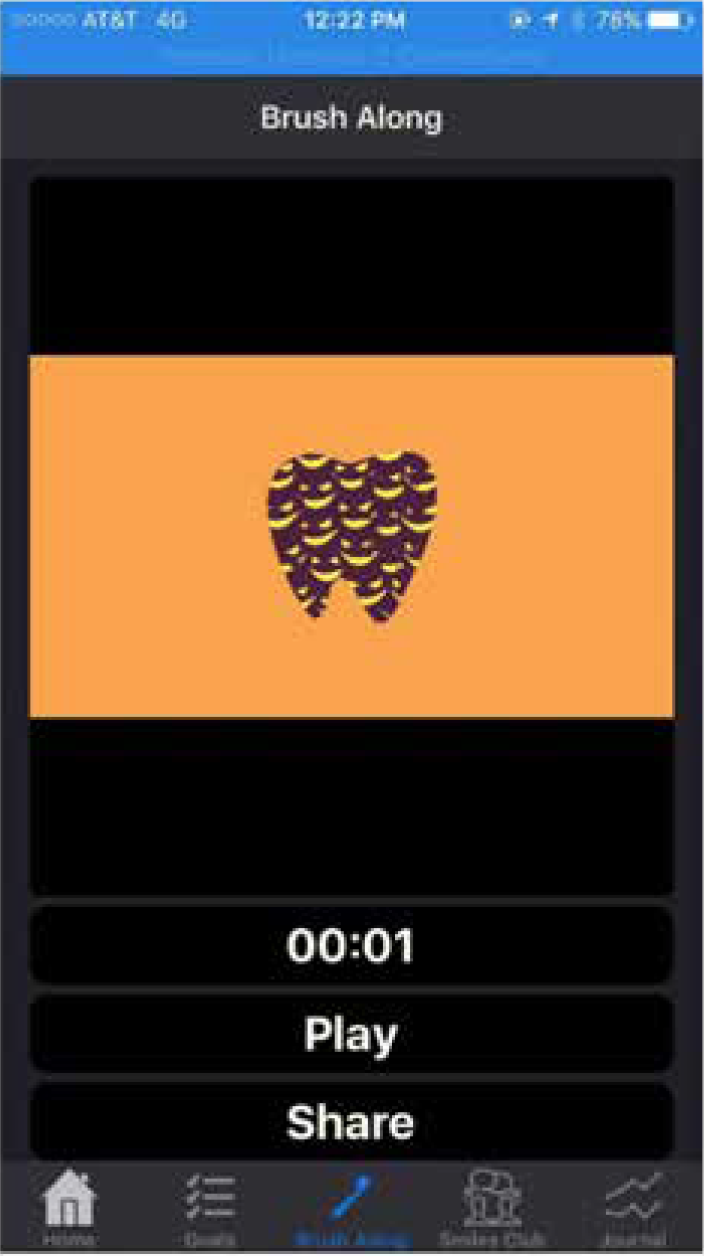Select the Brush Along tab

tap(350, 1206)
